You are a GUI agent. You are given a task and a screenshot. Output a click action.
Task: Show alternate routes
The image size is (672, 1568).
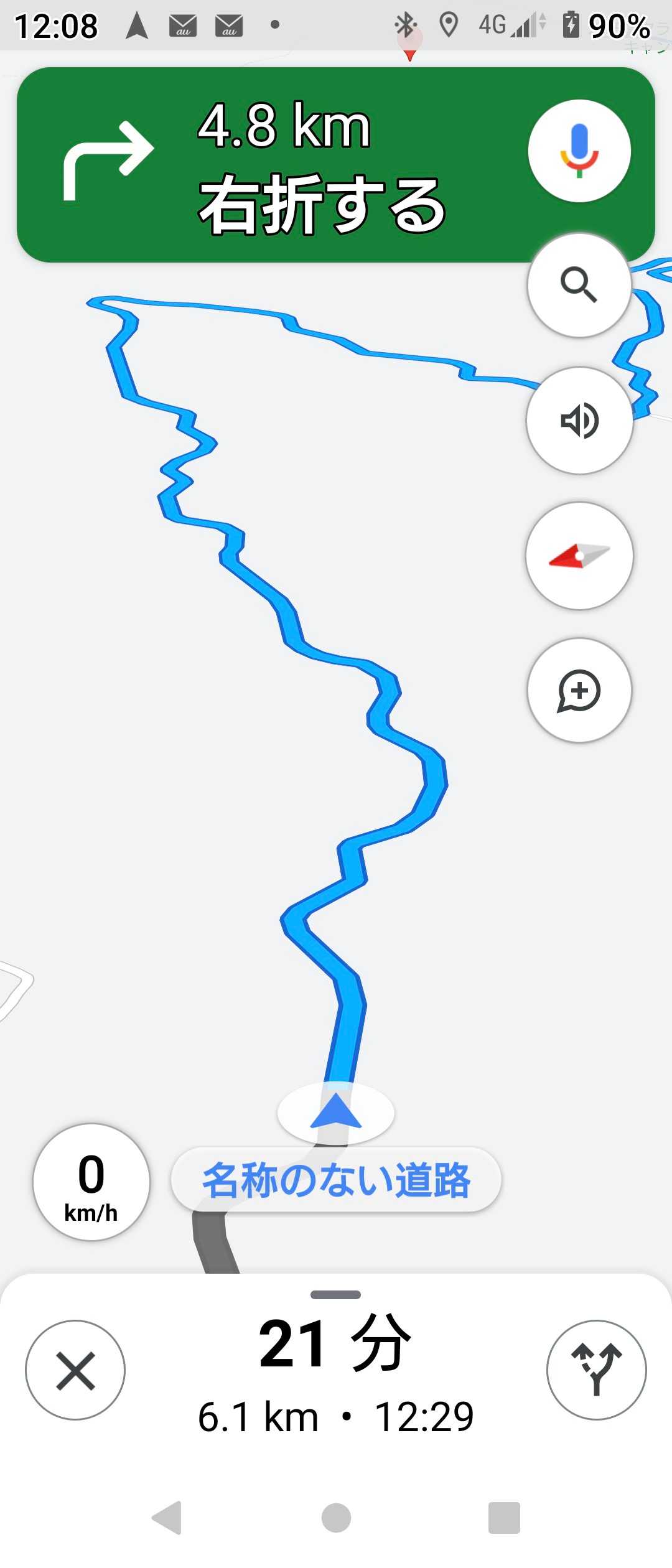point(596,1370)
